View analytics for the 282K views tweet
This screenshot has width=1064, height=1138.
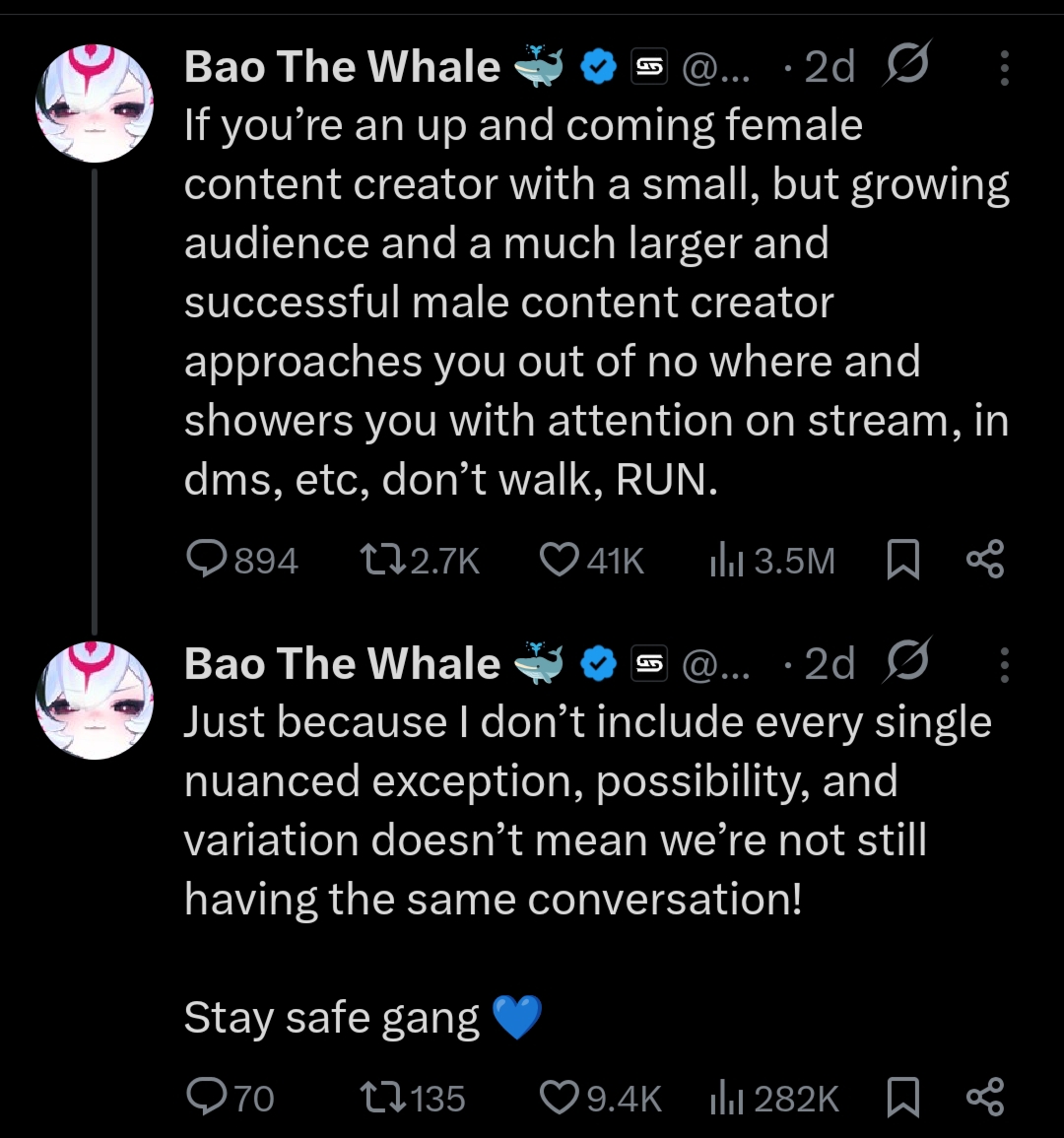pyautogui.click(x=726, y=1097)
